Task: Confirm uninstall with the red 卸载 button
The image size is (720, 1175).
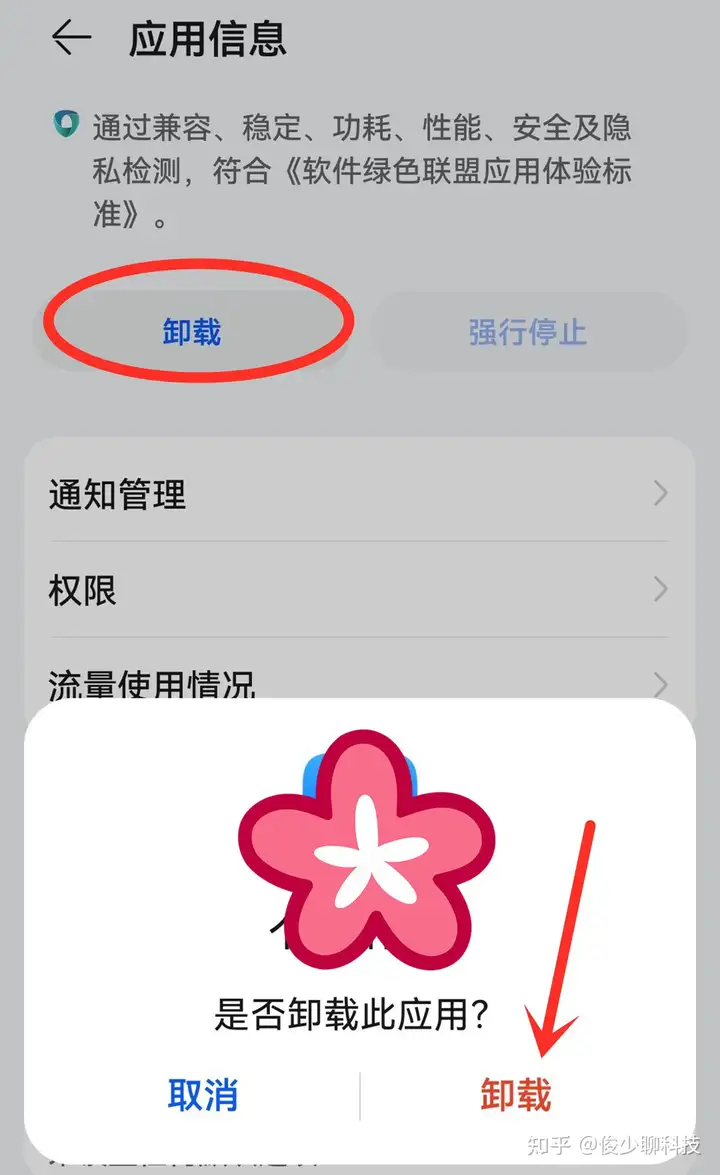Action: [515, 1095]
